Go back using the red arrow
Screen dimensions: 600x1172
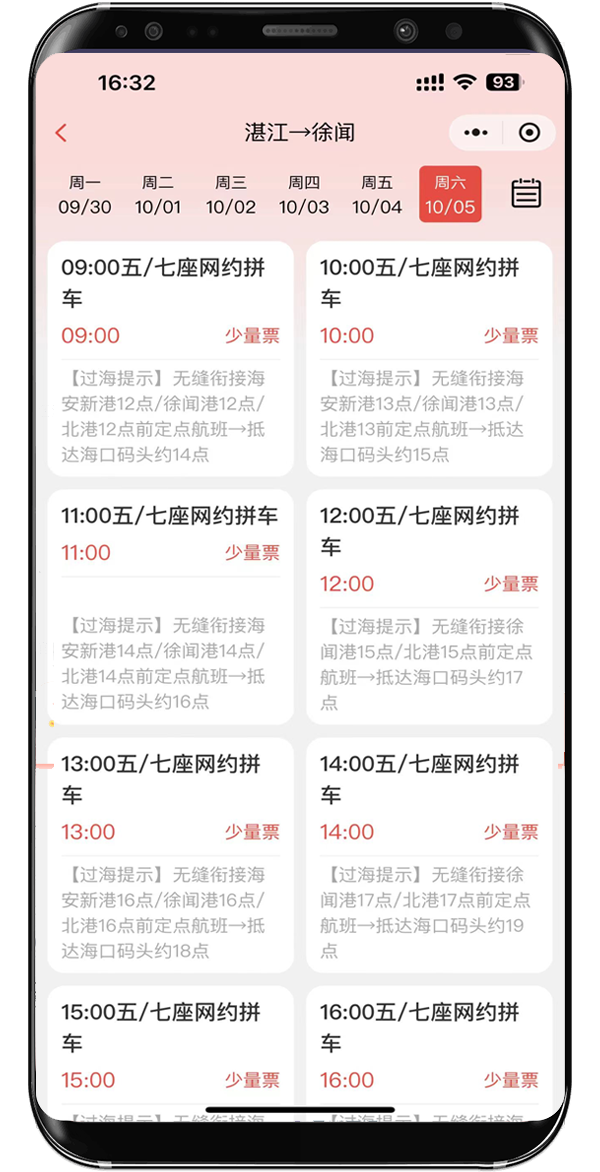(62, 133)
